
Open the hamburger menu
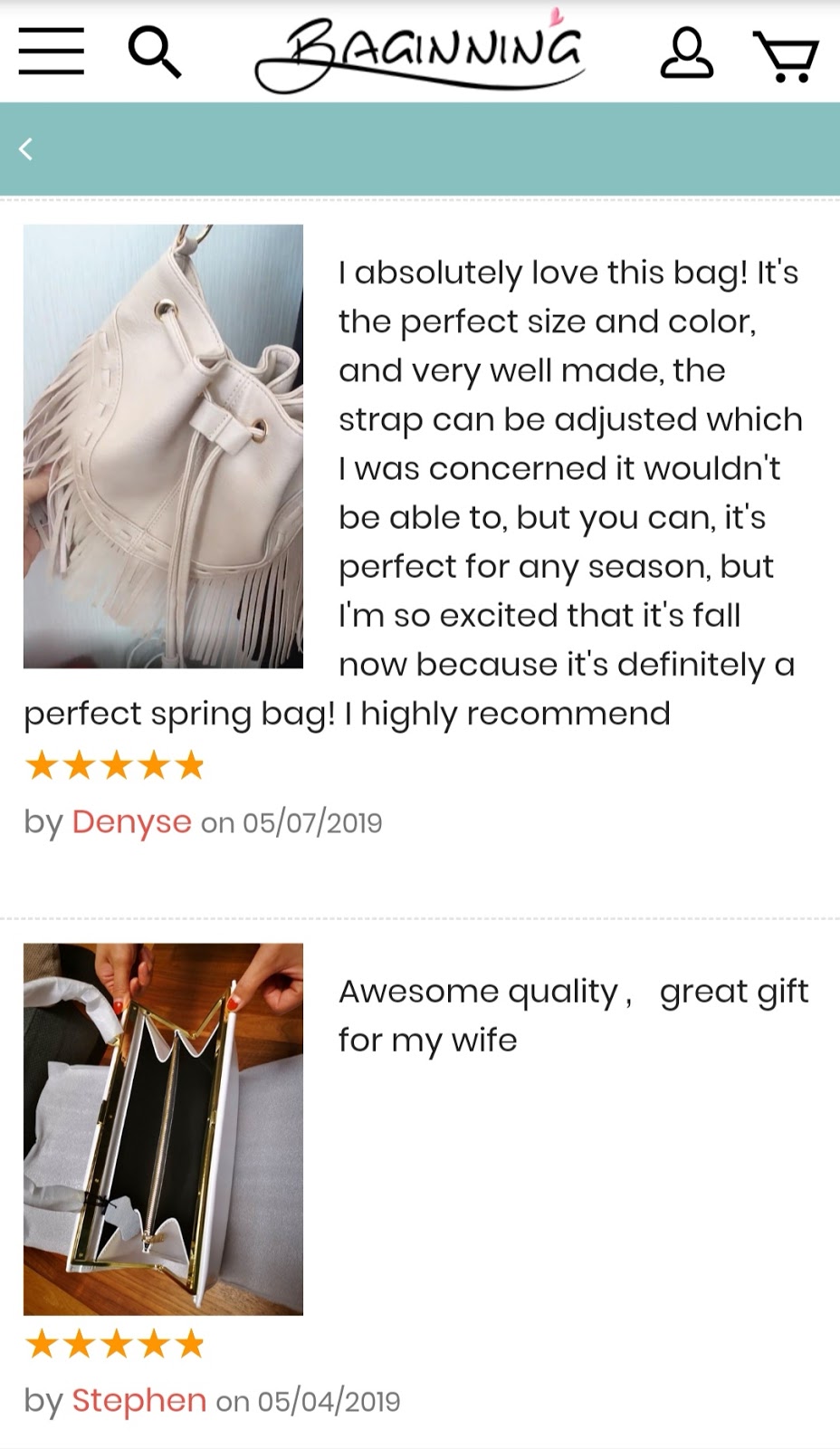click(x=51, y=51)
